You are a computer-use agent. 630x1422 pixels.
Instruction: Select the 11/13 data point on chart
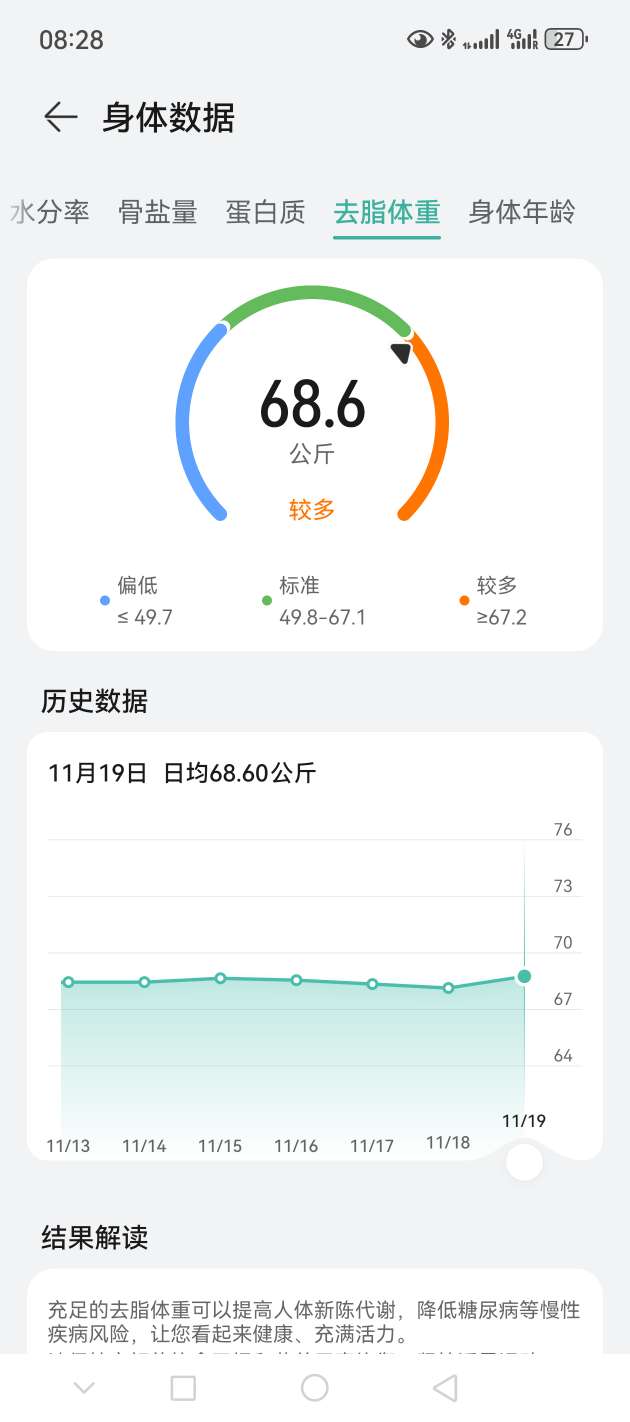(x=68, y=982)
